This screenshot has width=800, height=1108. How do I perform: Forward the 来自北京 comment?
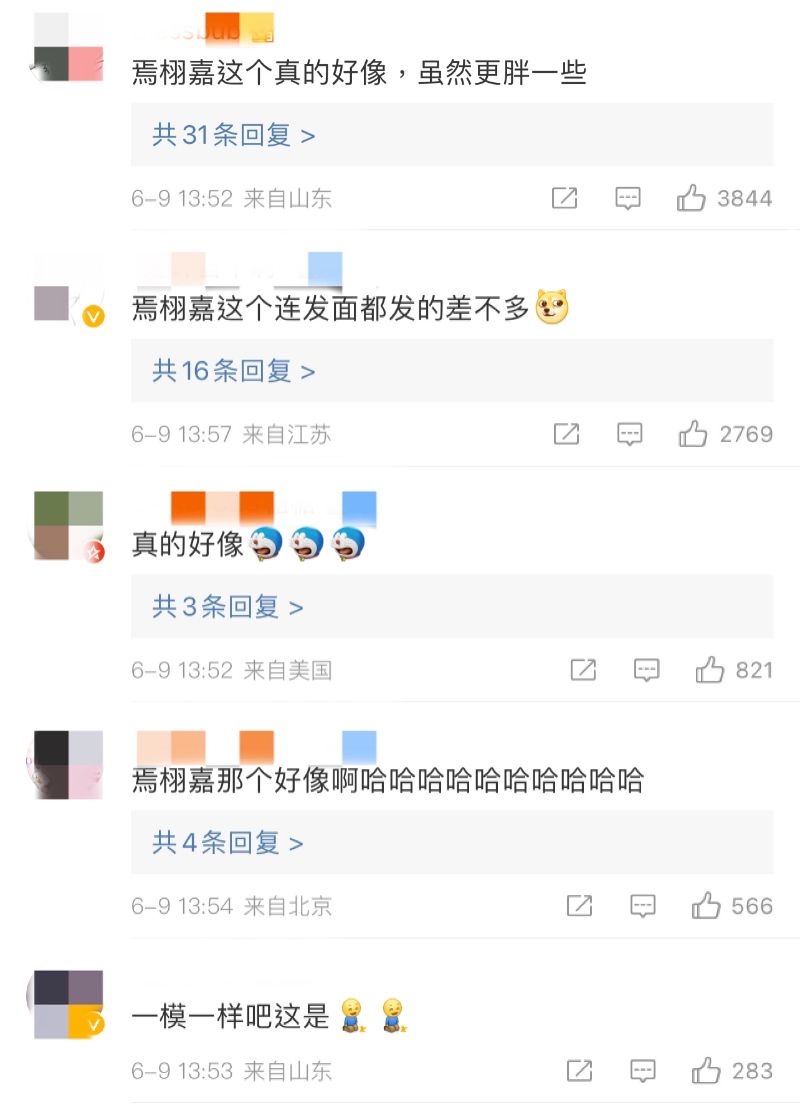click(579, 906)
